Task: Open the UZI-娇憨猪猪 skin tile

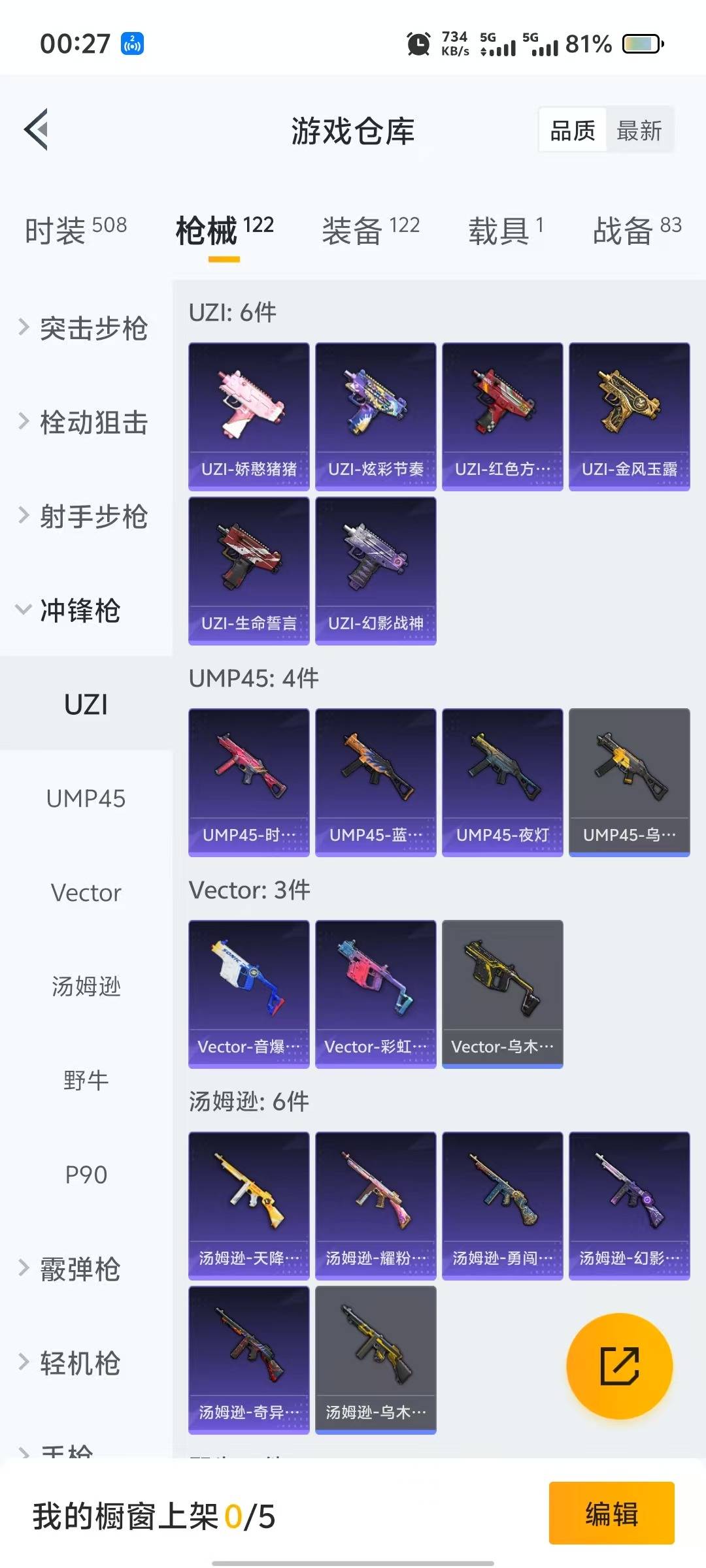Action: [x=249, y=416]
